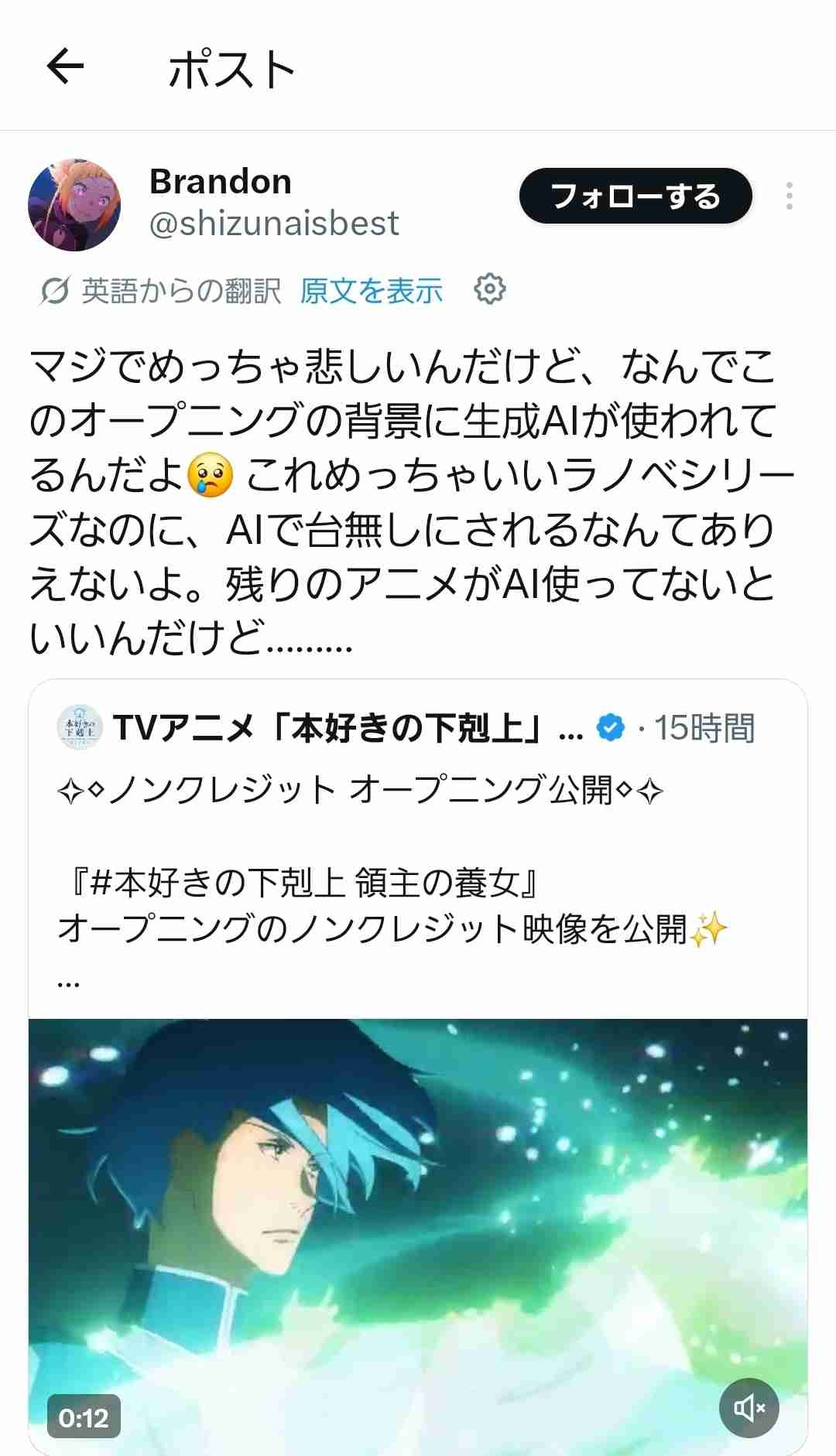The image size is (836, 1456).
Task: Go back using the top-left arrow
Action: pyautogui.click(x=65, y=67)
